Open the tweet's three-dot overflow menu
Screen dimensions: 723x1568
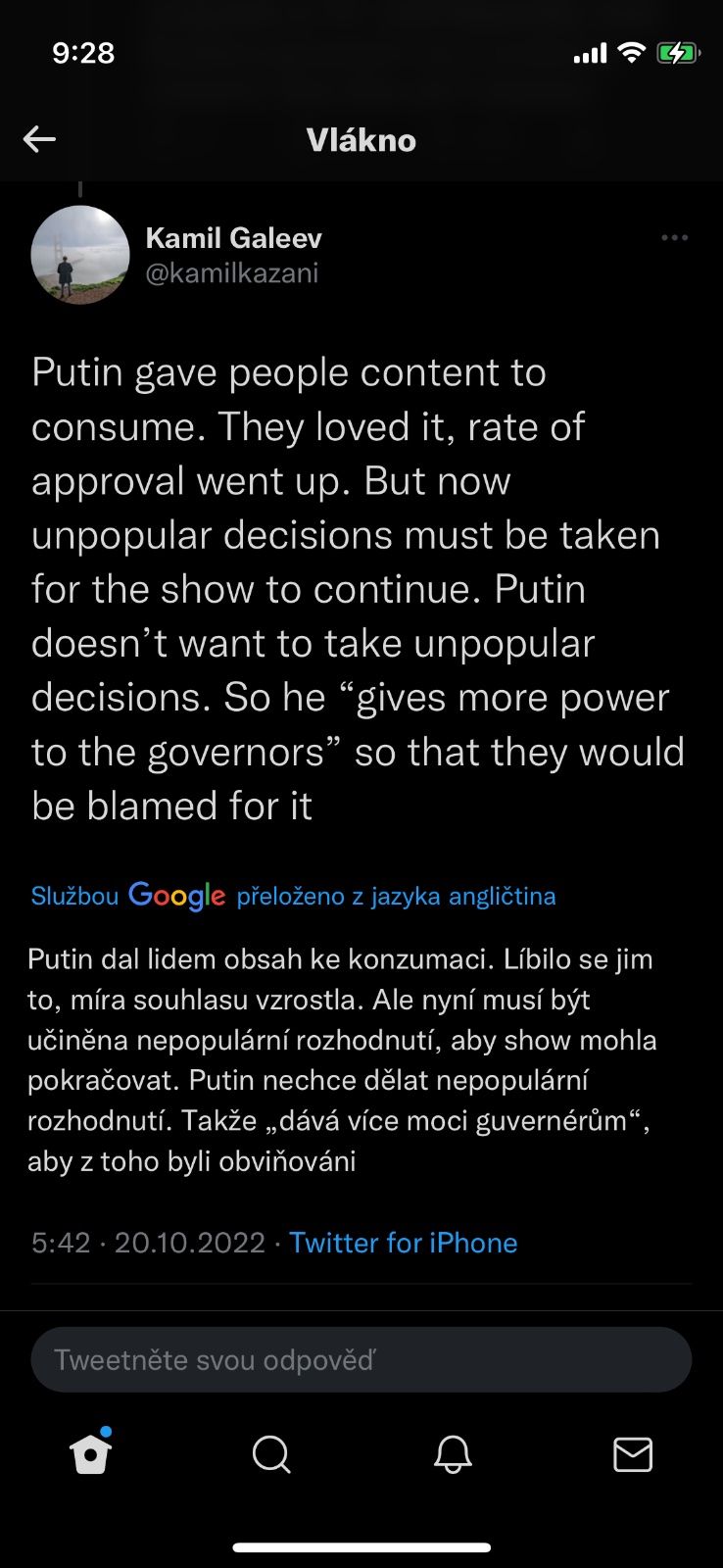tap(674, 238)
